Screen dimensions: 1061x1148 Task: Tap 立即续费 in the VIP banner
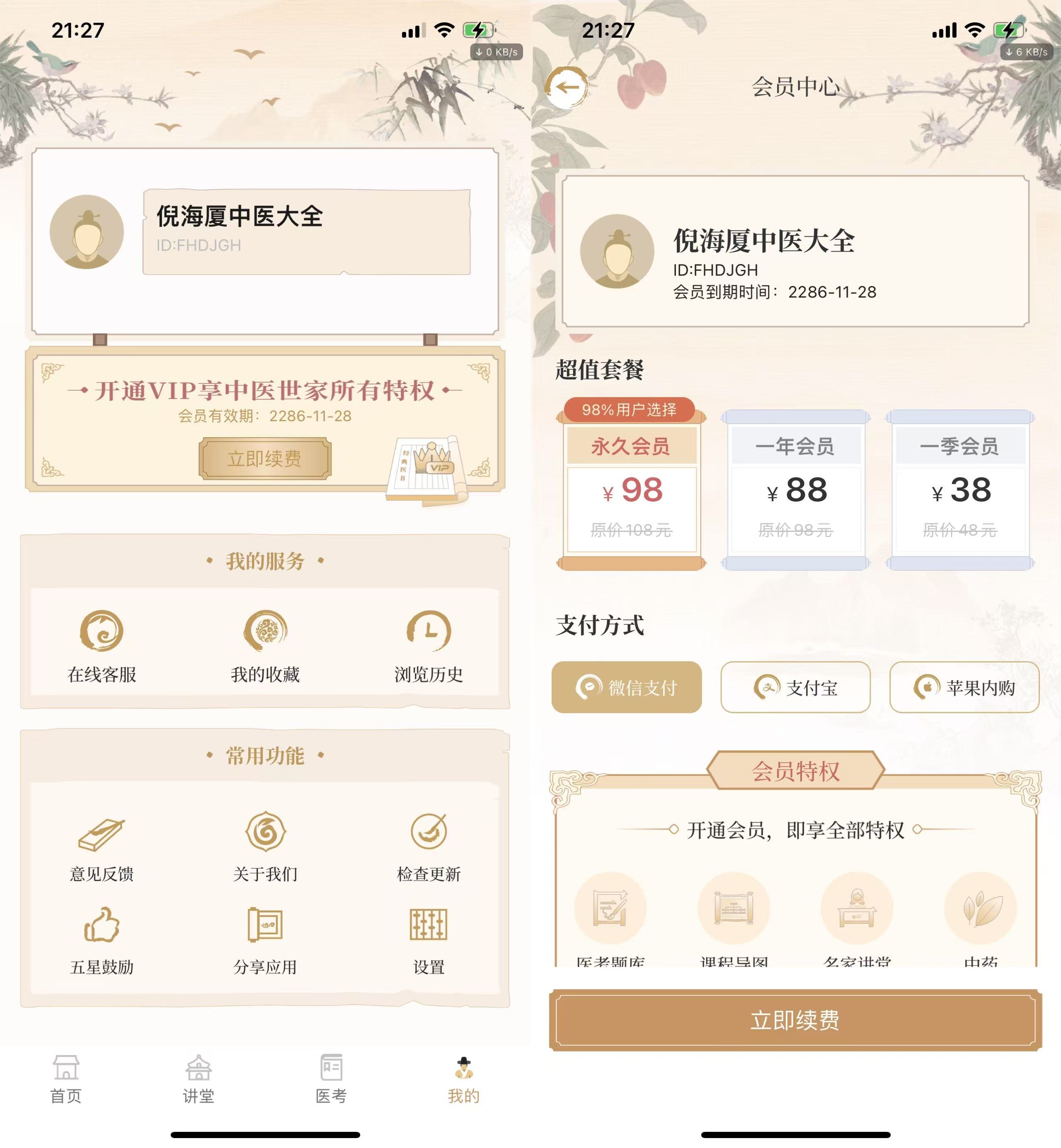pyautogui.click(x=265, y=458)
